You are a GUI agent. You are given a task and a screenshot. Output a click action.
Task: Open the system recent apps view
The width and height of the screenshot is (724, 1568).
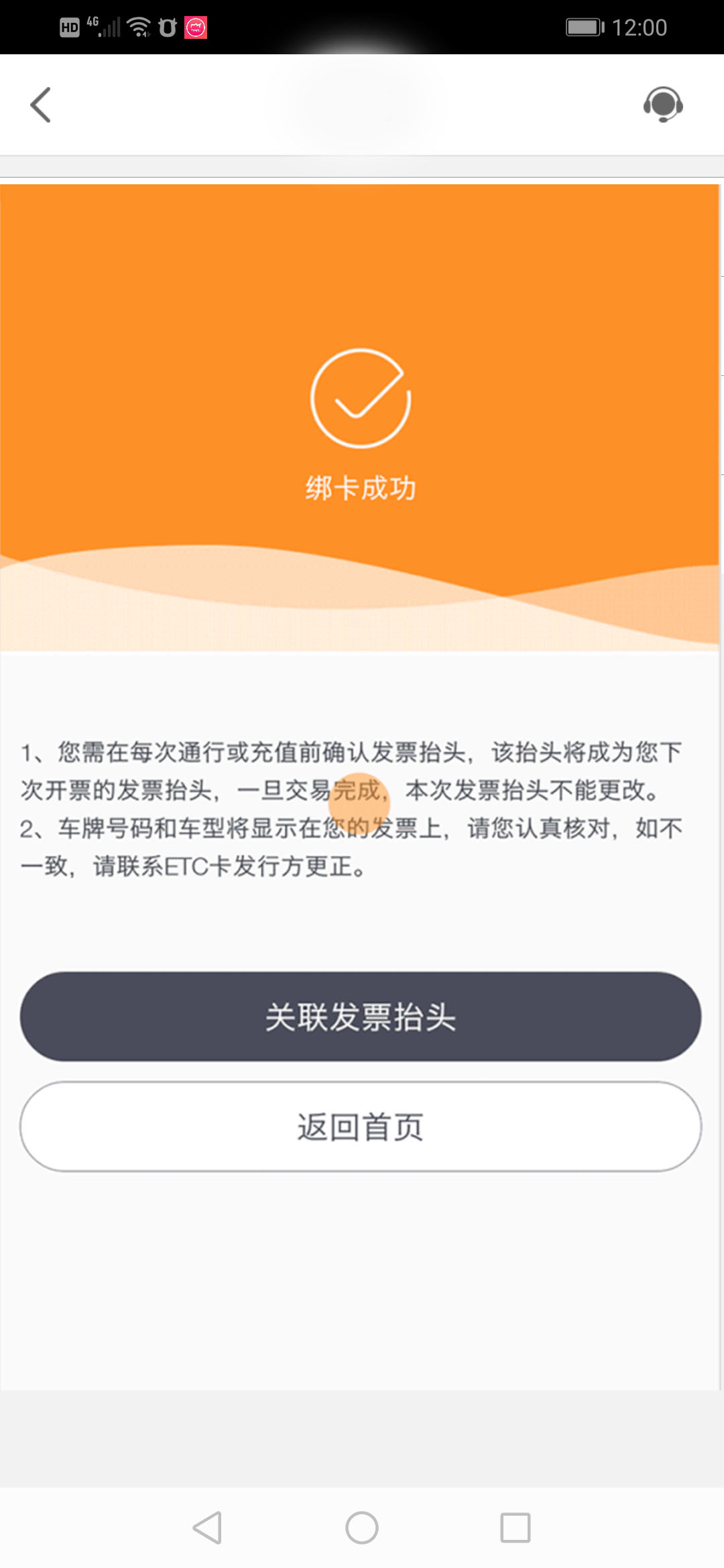click(x=515, y=1527)
